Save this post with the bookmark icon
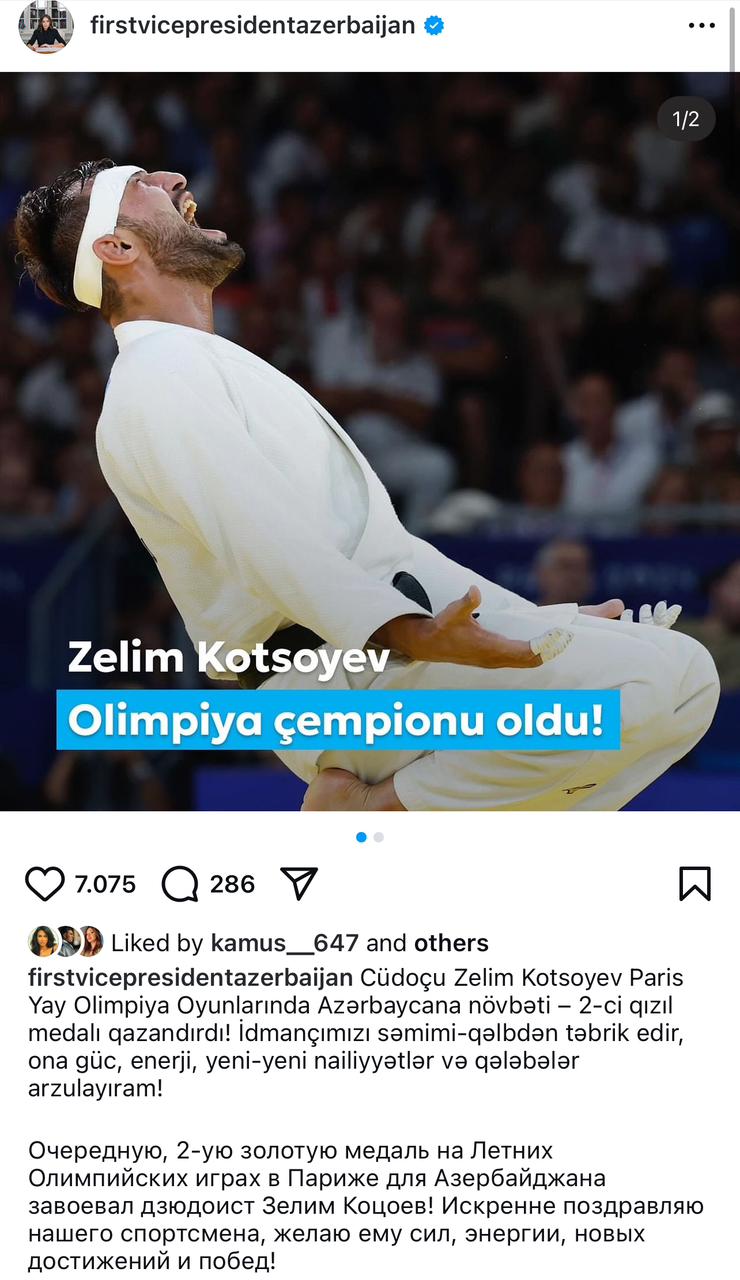Image resolution: width=740 pixels, height=1280 pixels. coord(695,884)
